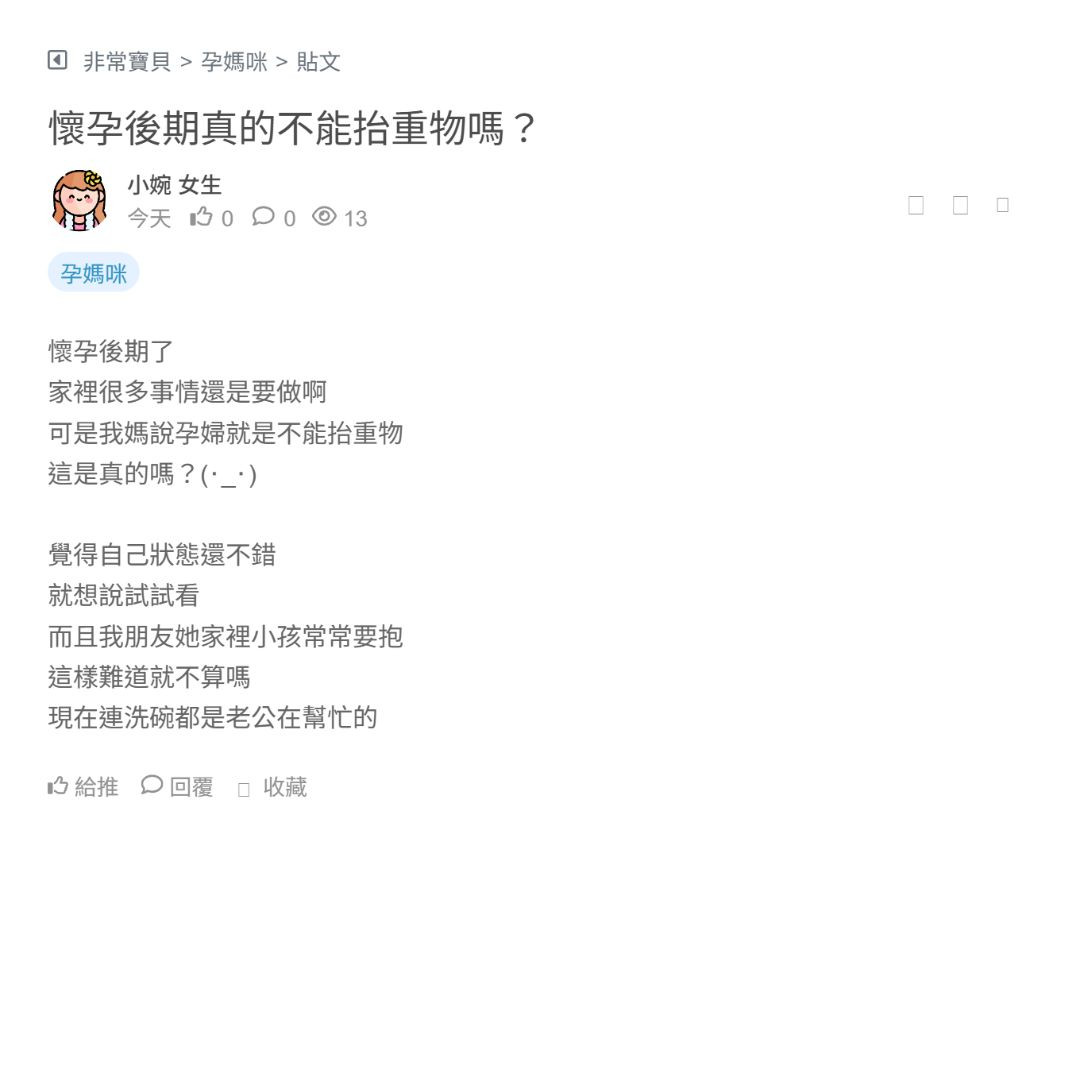Select the 孕媽咪 tag chip
Viewport: 1080px width, 1080px height.
[x=94, y=273]
